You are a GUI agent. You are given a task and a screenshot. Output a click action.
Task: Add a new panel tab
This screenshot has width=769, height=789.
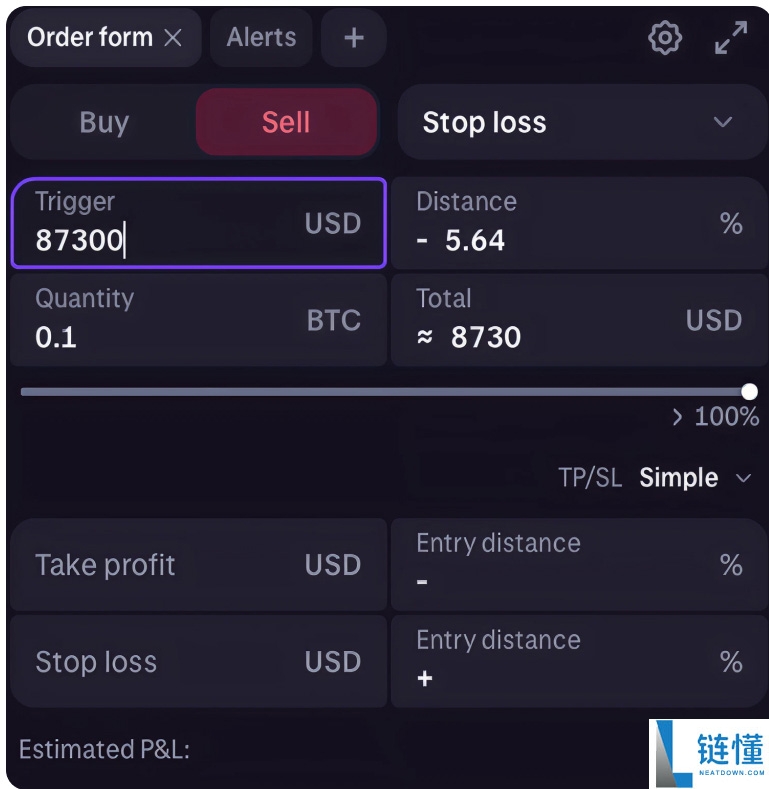tap(354, 38)
